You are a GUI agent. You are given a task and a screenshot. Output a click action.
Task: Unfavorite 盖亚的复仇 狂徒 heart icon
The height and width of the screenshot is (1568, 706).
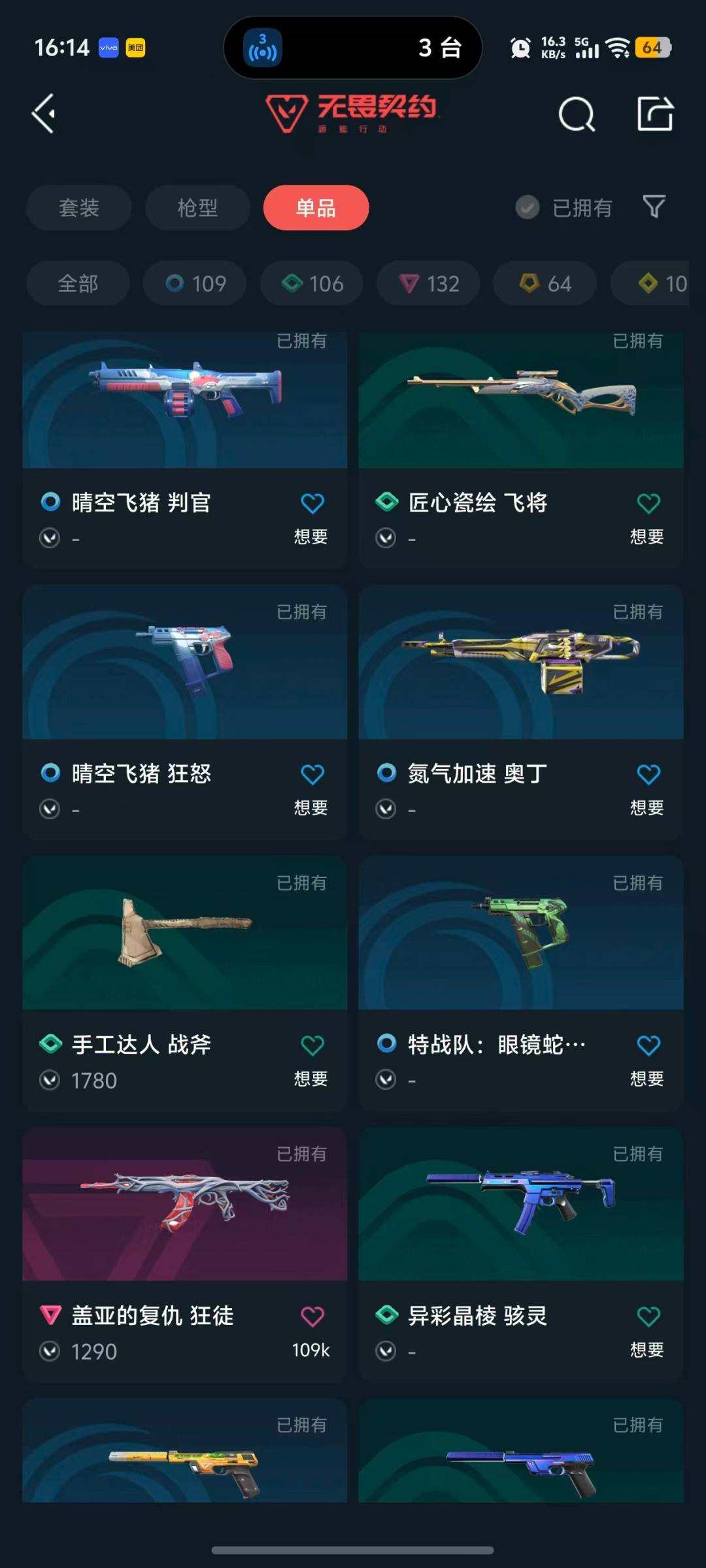[x=312, y=1315]
